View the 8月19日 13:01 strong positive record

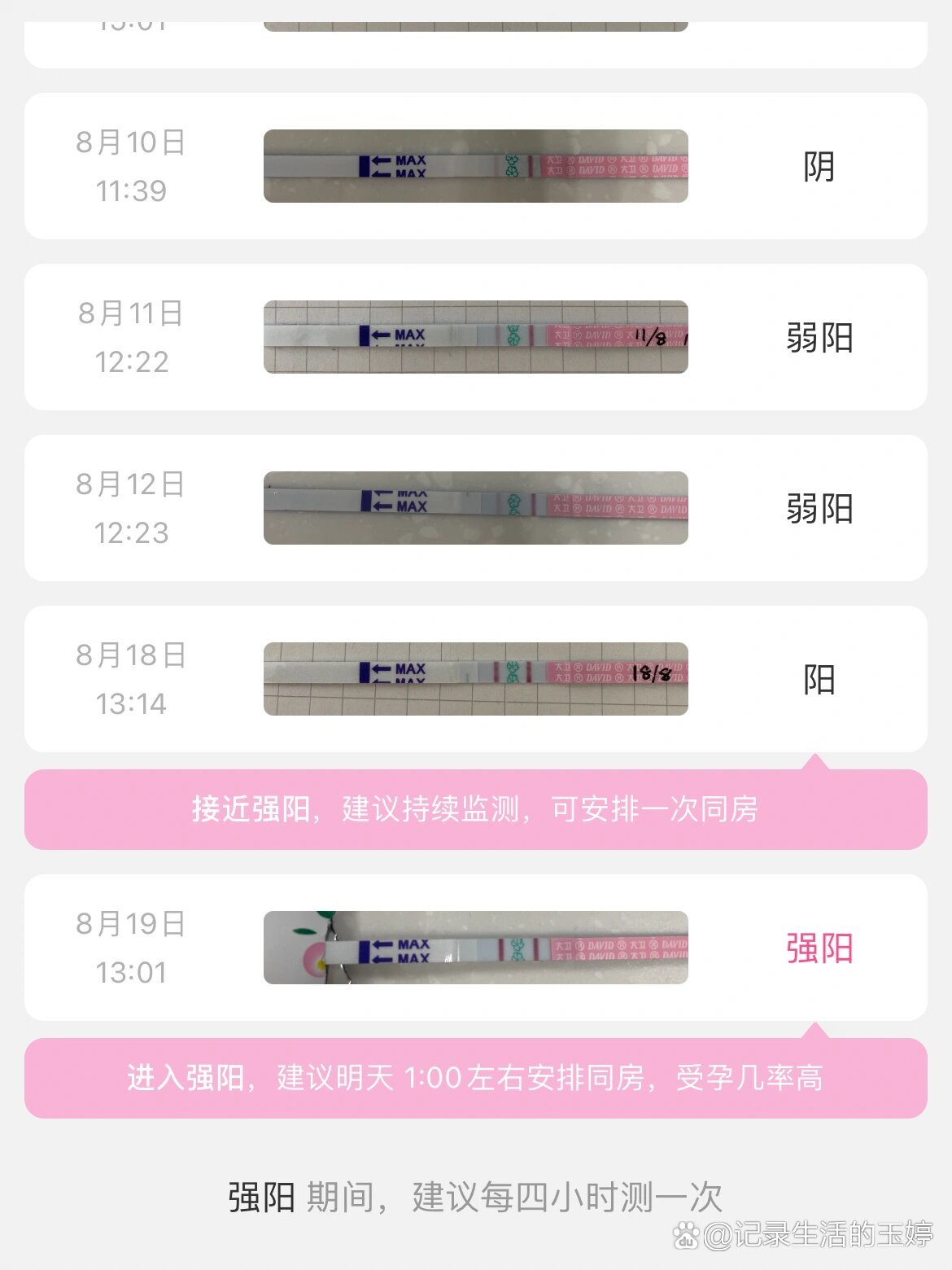(x=475, y=948)
